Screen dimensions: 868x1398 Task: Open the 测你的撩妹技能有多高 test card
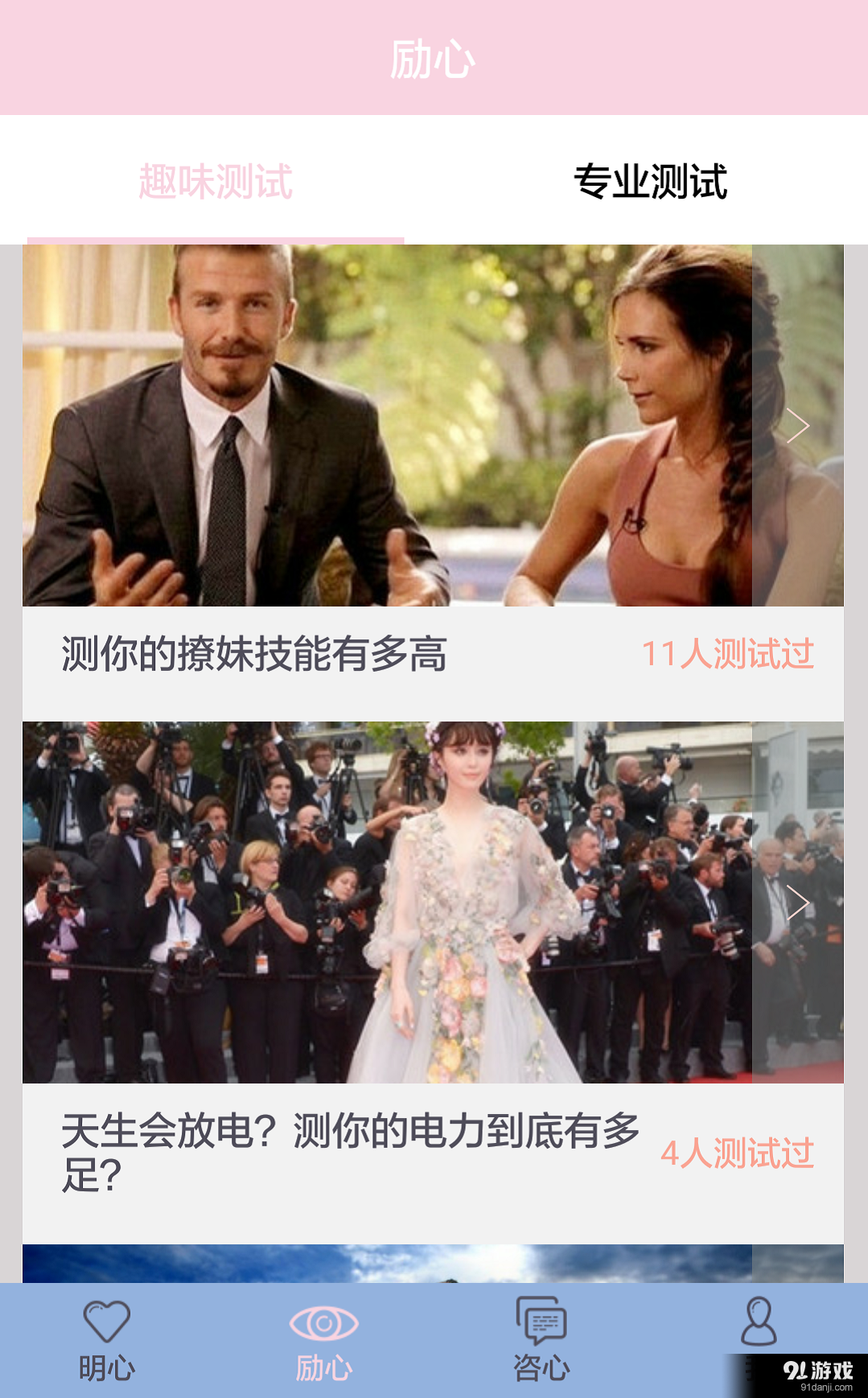click(x=433, y=483)
